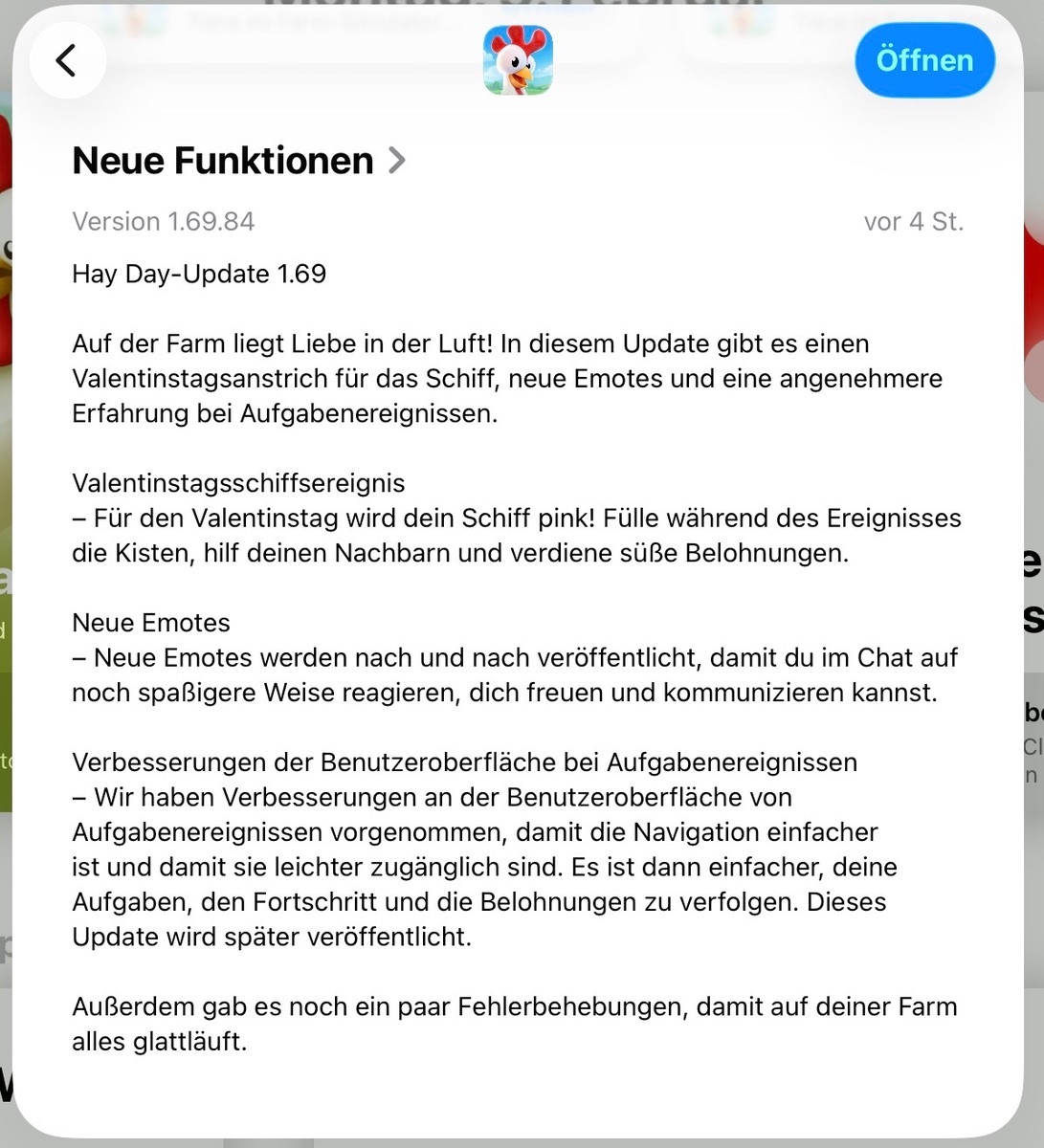Go back with the arrow button

coord(67,60)
